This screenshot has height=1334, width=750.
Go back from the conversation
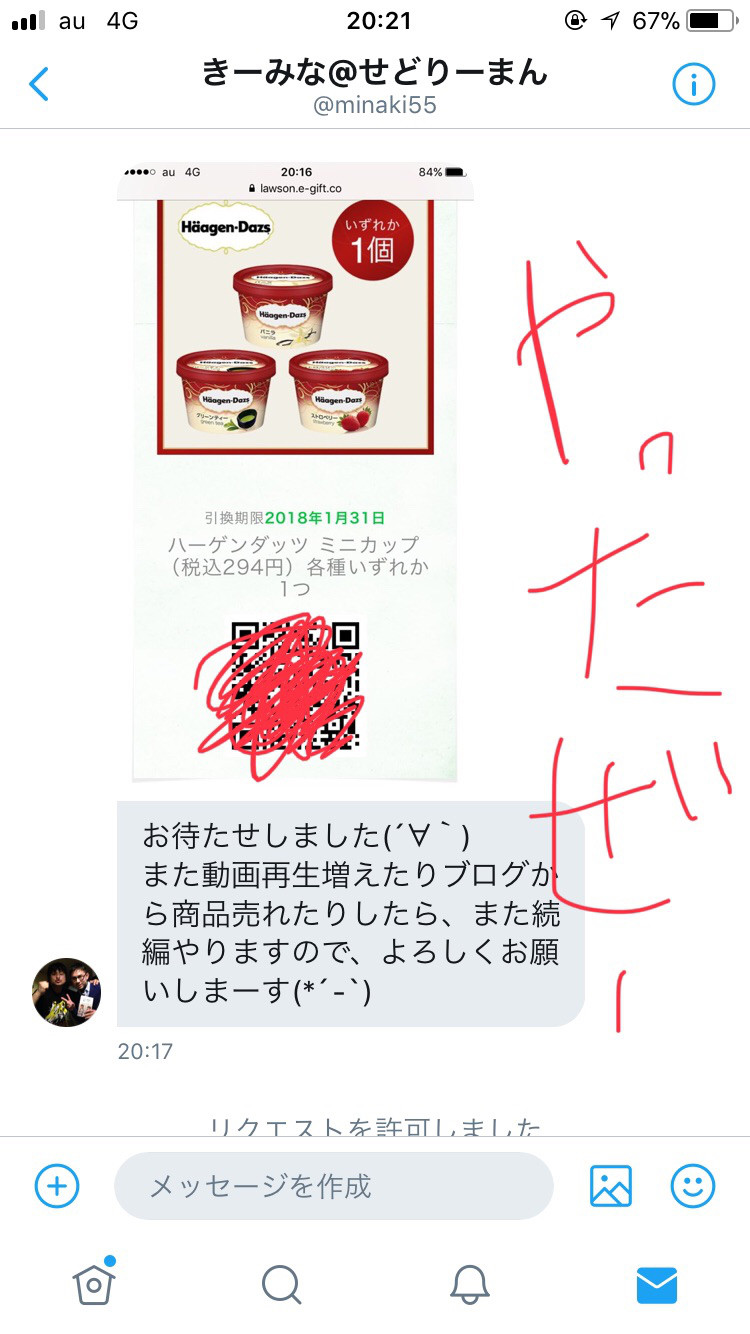tap(38, 84)
